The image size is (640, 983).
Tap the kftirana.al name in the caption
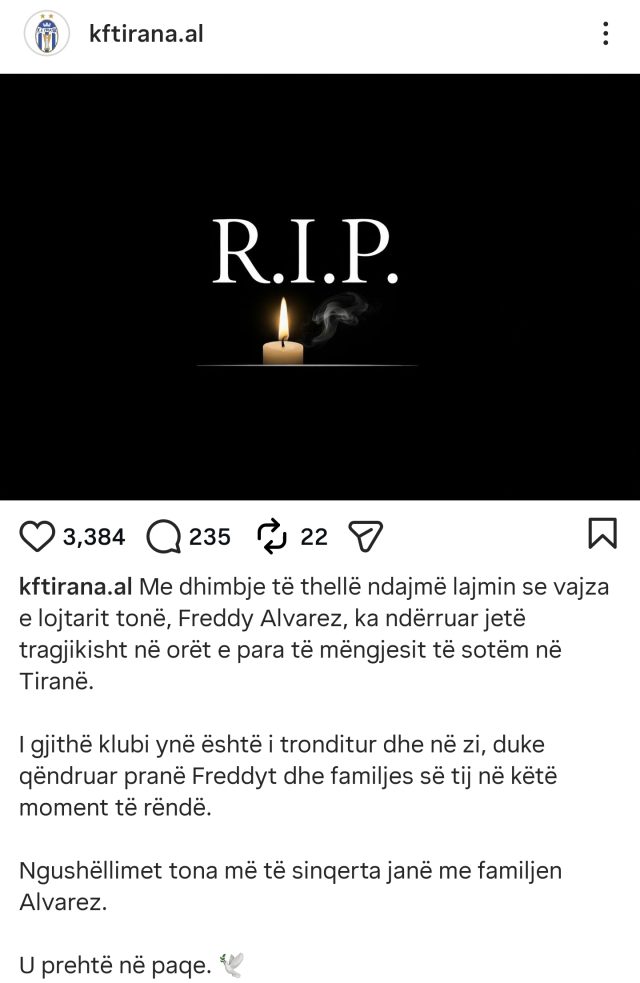(76, 587)
